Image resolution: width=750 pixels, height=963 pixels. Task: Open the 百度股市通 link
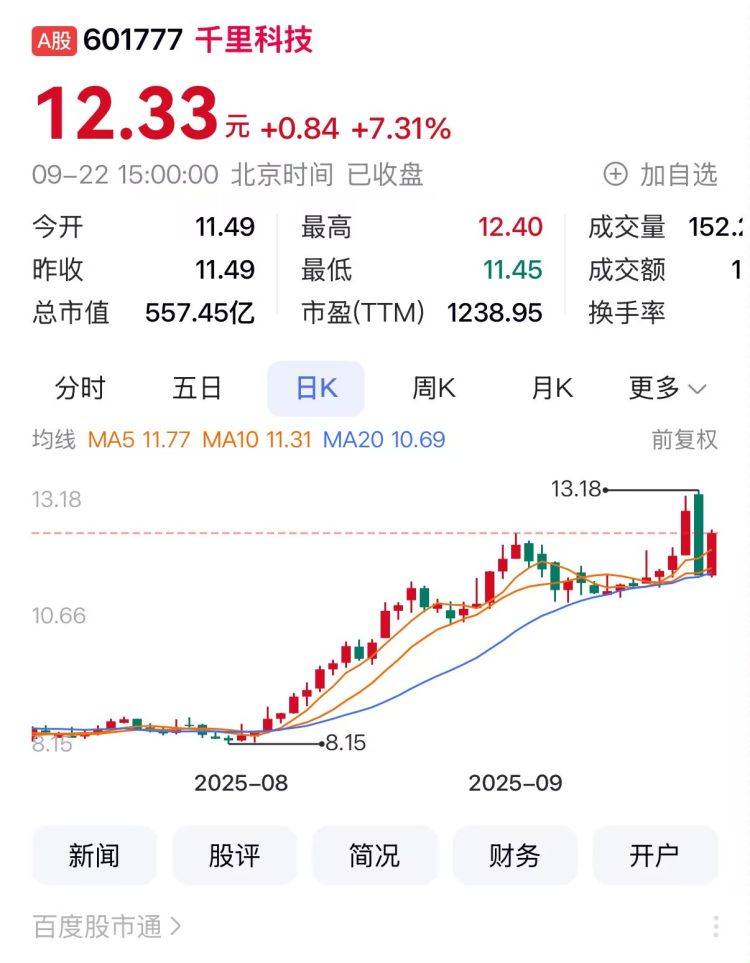tap(107, 927)
